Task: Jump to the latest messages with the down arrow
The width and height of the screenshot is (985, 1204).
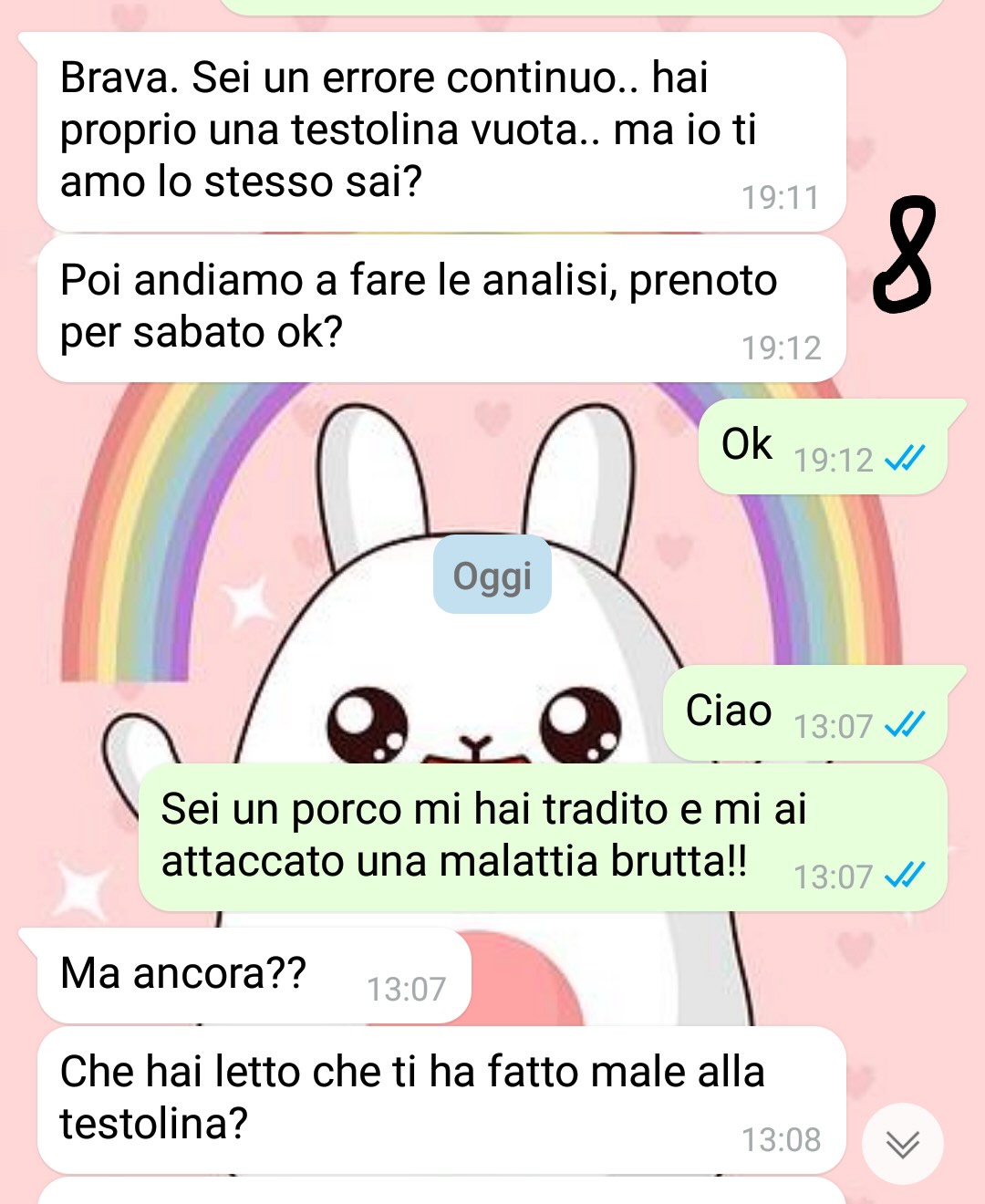Action: pos(902,1144)
